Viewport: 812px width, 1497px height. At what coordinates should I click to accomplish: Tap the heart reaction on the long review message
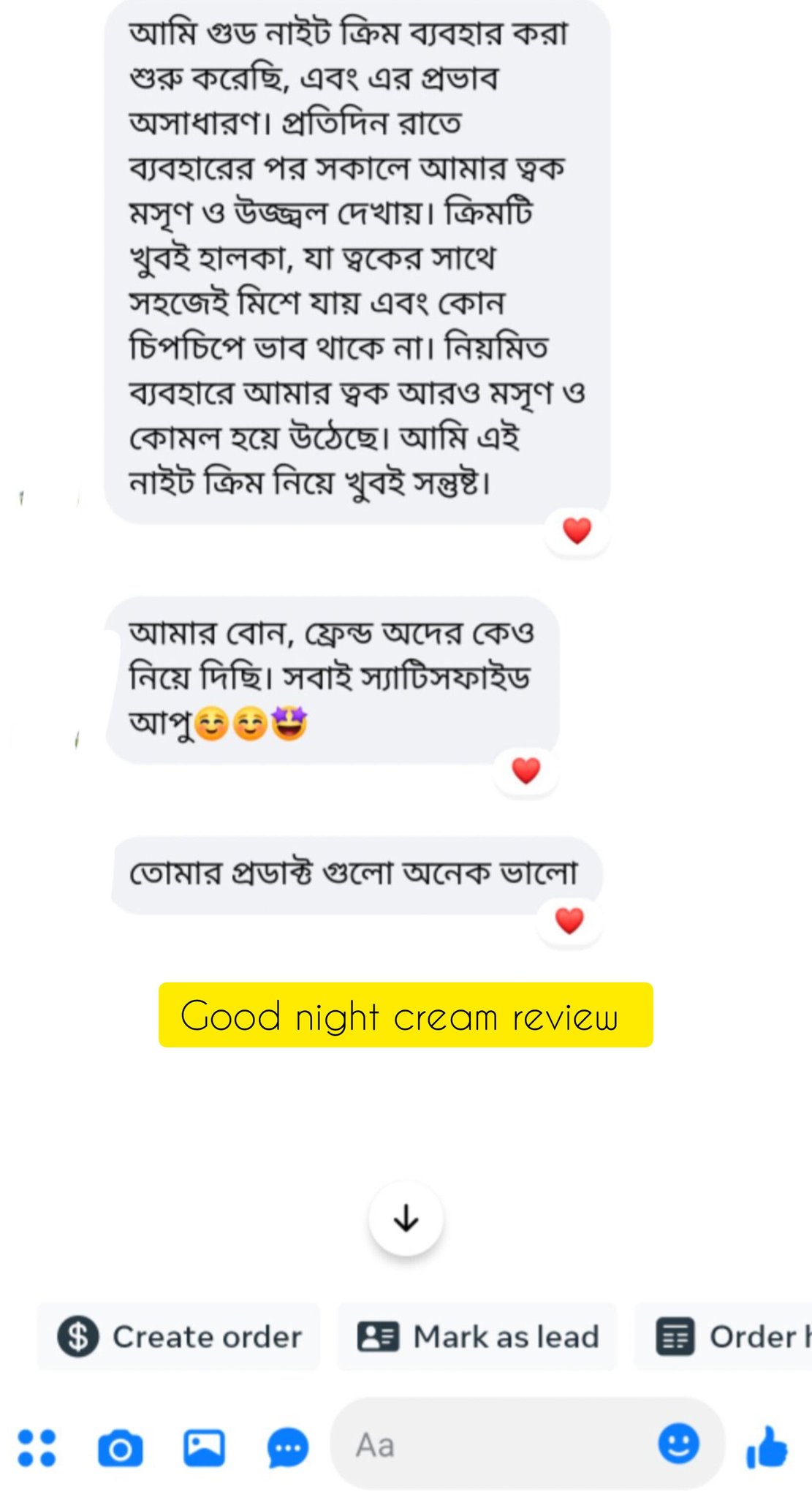click(577, 531)
